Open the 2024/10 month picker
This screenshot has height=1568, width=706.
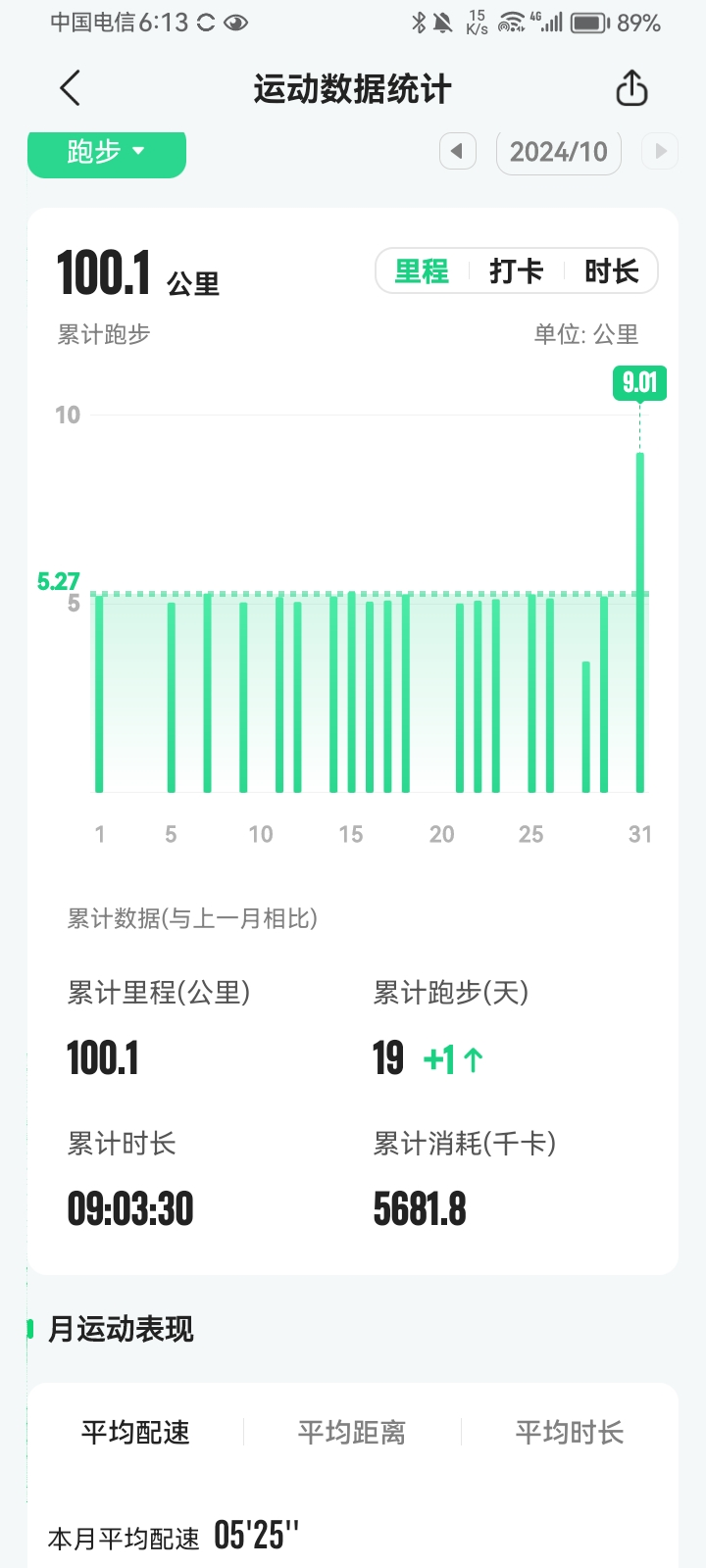[x=559, y=152]
